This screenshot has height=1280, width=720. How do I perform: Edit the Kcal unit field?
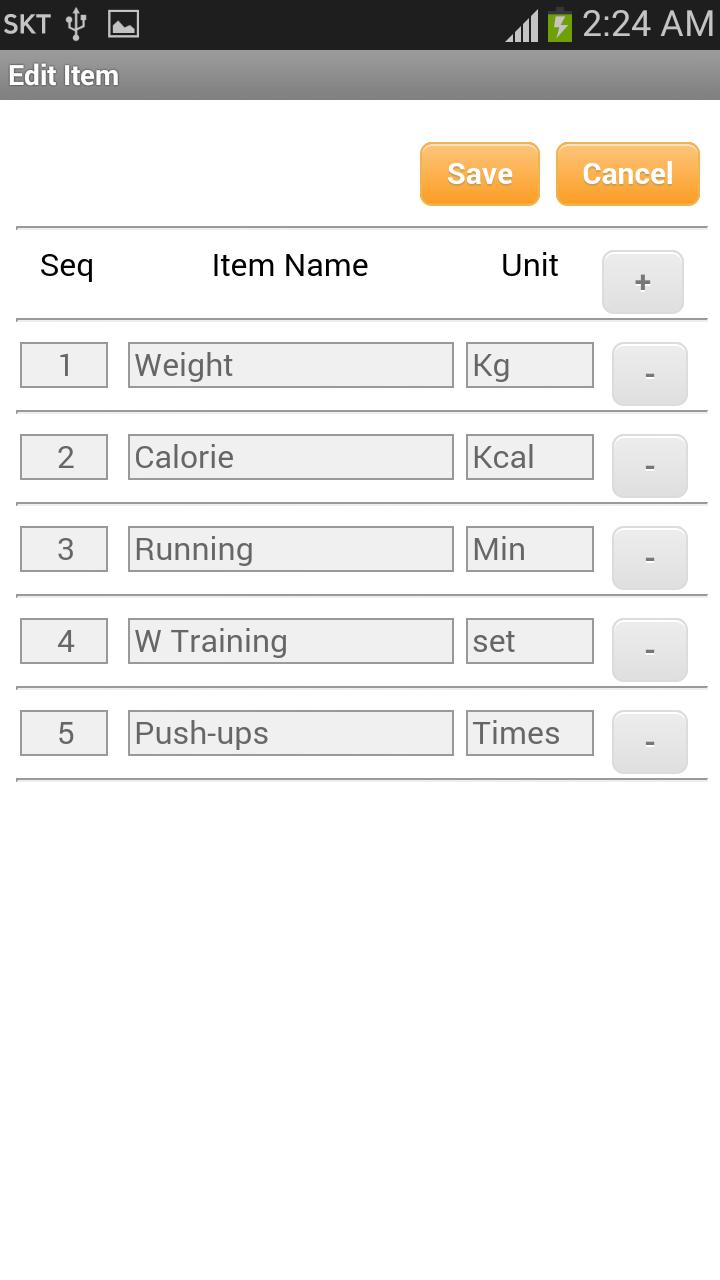(x=529, y=457)
